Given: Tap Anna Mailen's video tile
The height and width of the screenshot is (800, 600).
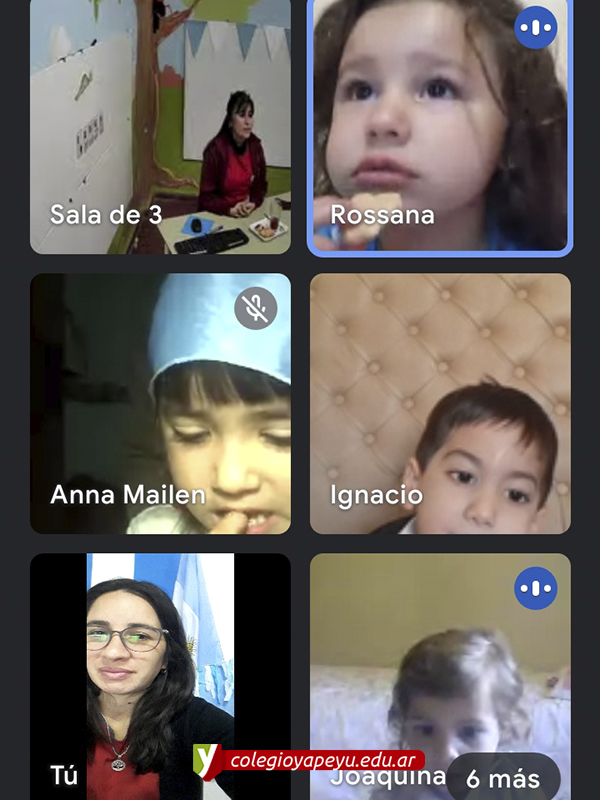Looking at the screenshot, I should click(160, 403).
